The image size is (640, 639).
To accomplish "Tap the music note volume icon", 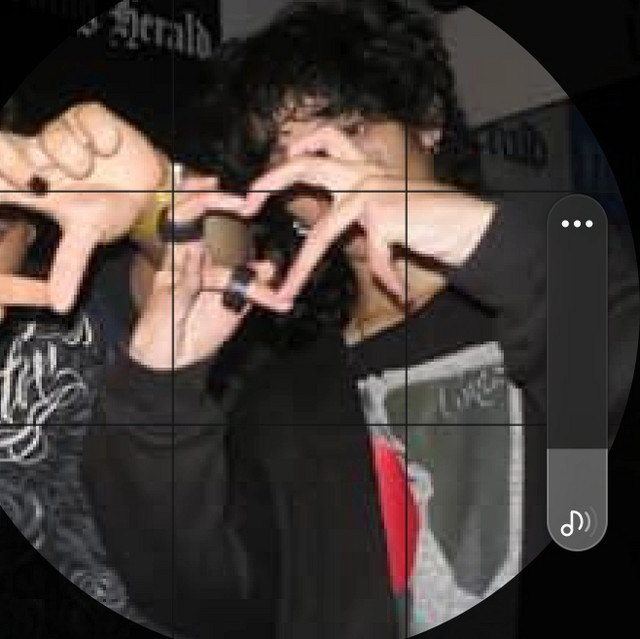I will pos(576,521).
